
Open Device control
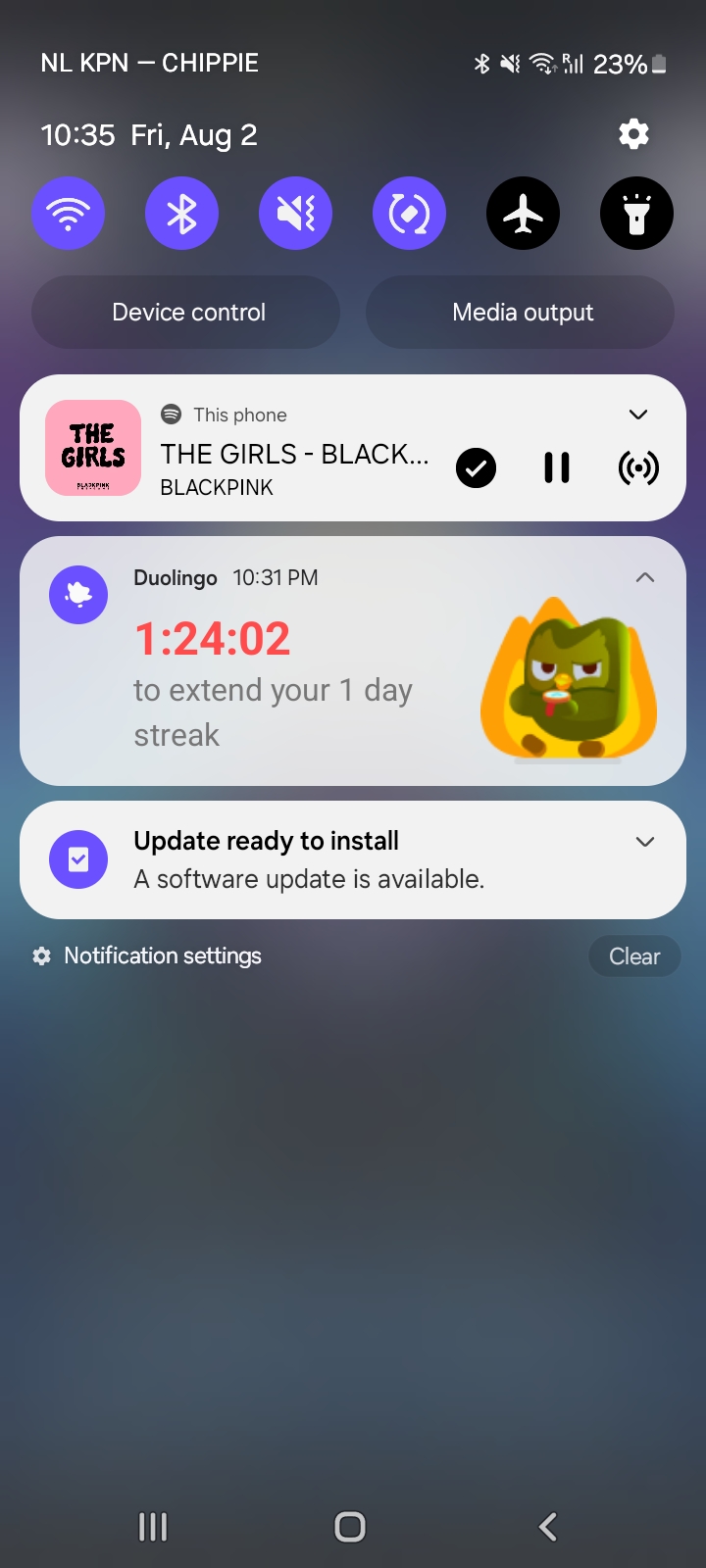(186, 313)
